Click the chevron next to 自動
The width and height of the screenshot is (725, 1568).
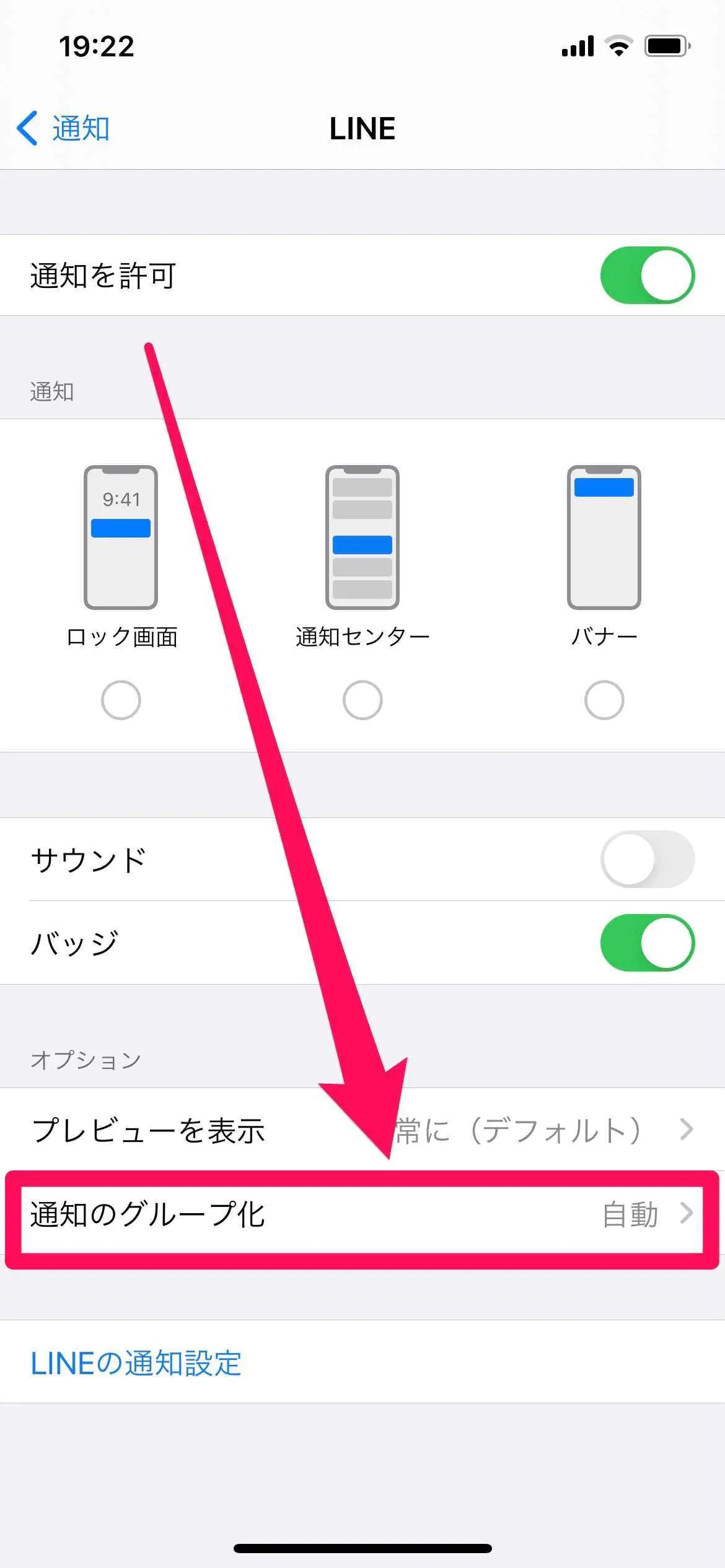[x=686, y=1213]
